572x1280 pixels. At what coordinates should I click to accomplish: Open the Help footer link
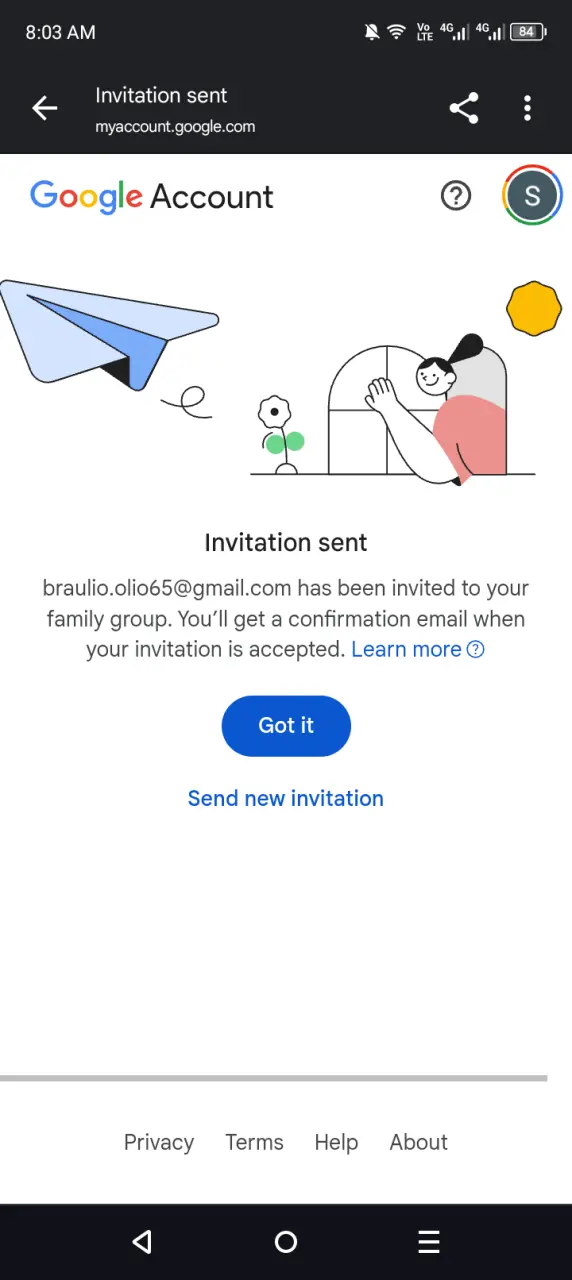(x=336, y=1142)
